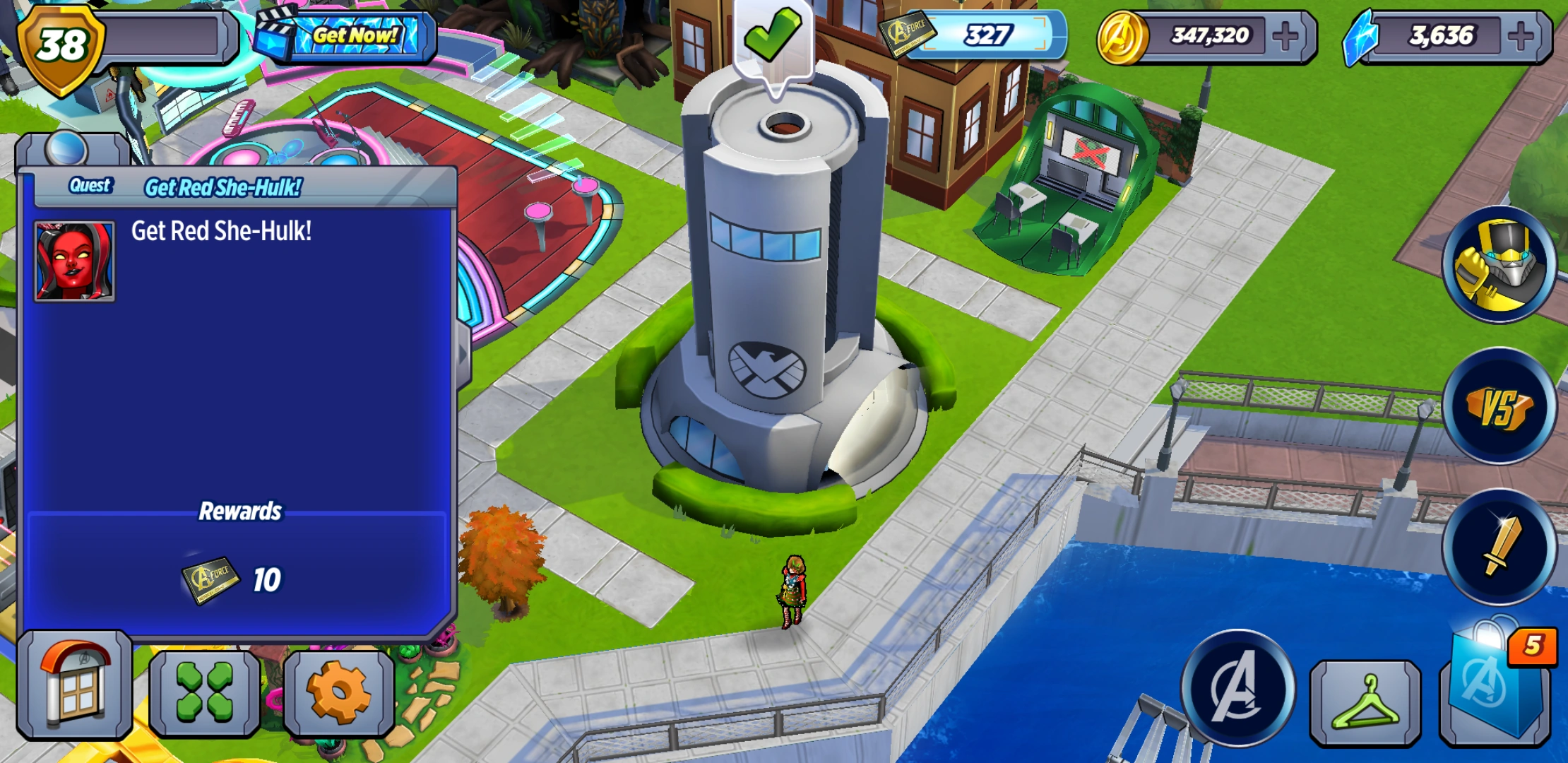Tap the level 38 shield badge
The height and width of the screenshot is (763, 1568).
61,47
